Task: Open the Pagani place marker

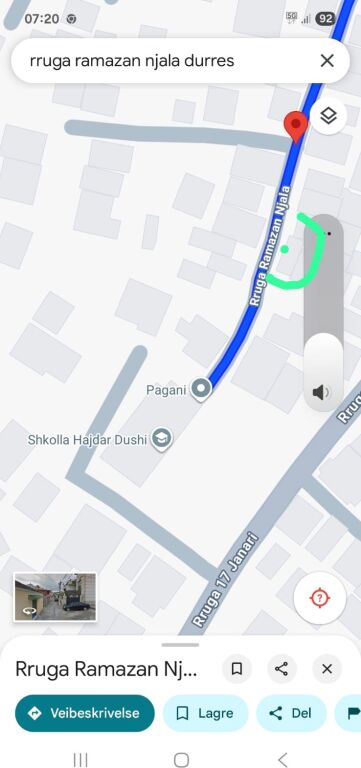Action: point(201,389)
